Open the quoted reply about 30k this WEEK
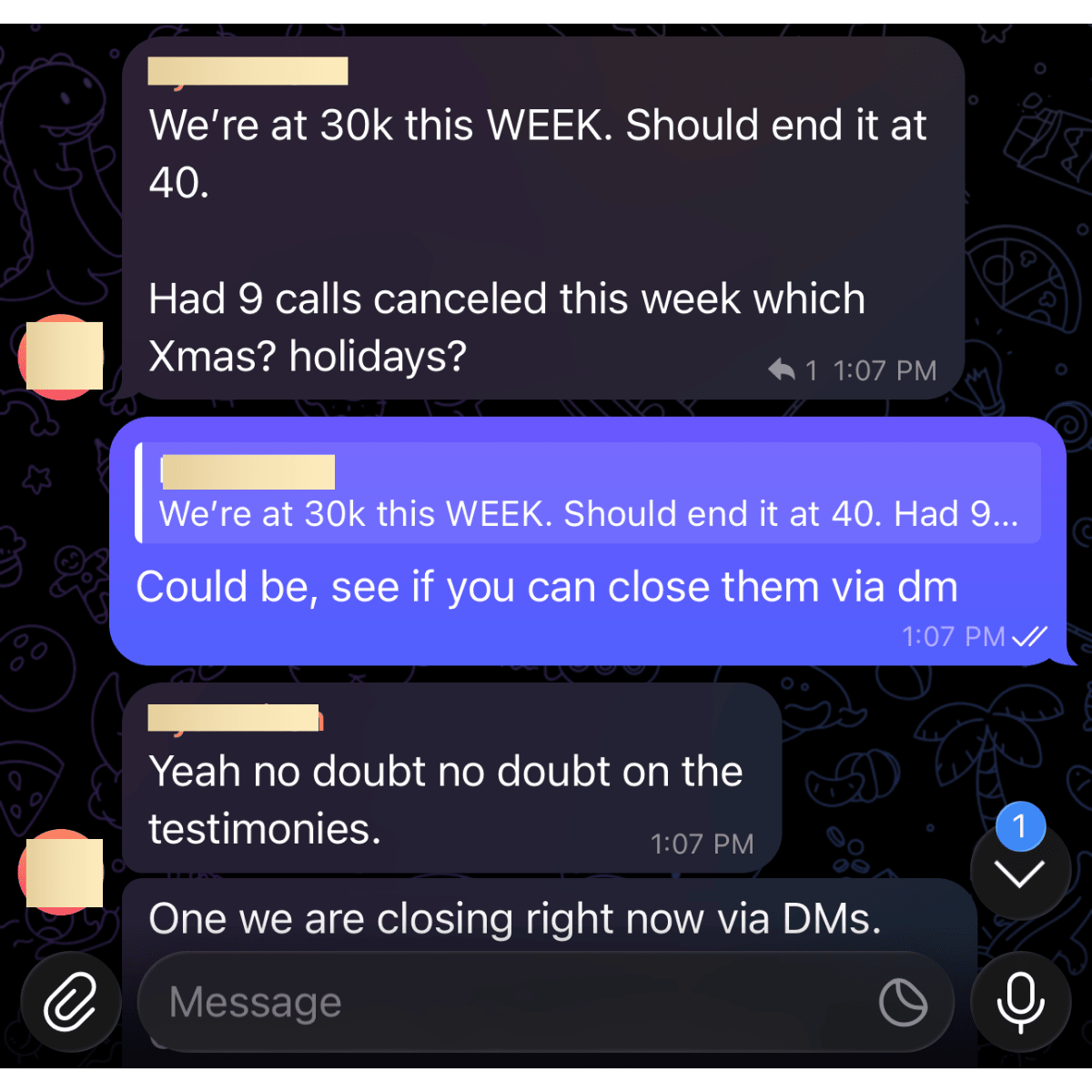This screenshot has height=1092, width=1092. point(590,493)
